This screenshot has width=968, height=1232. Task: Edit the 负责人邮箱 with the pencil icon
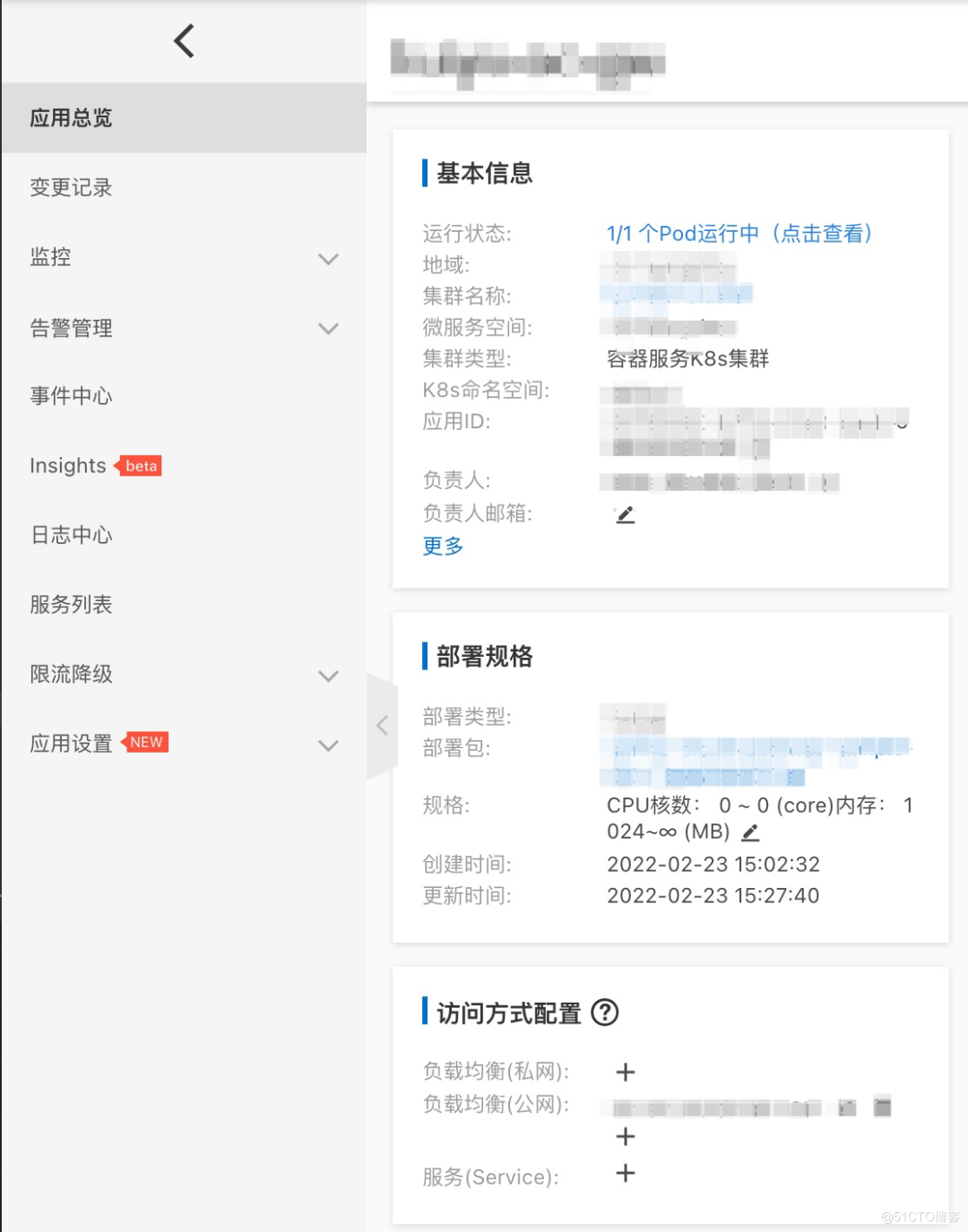[625, 514]
